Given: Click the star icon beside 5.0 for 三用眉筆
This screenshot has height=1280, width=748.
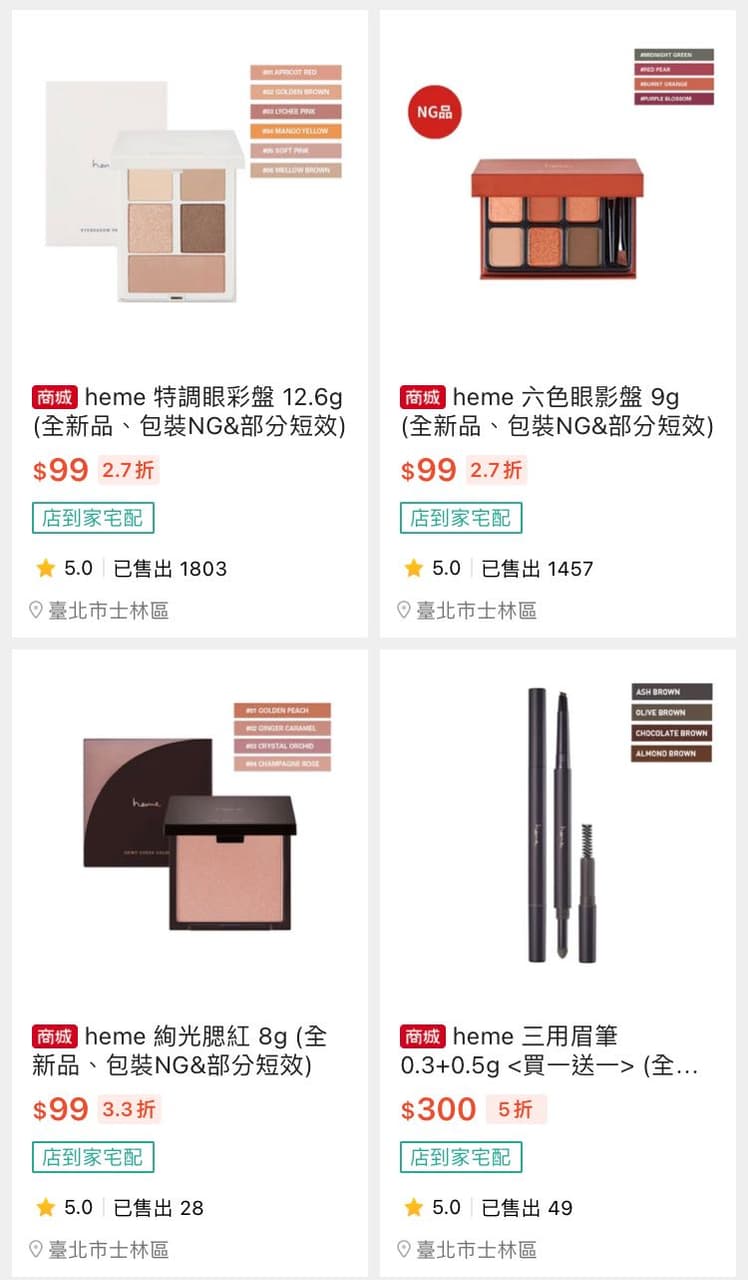Looking at the screenshot, I should (412, 1207).
